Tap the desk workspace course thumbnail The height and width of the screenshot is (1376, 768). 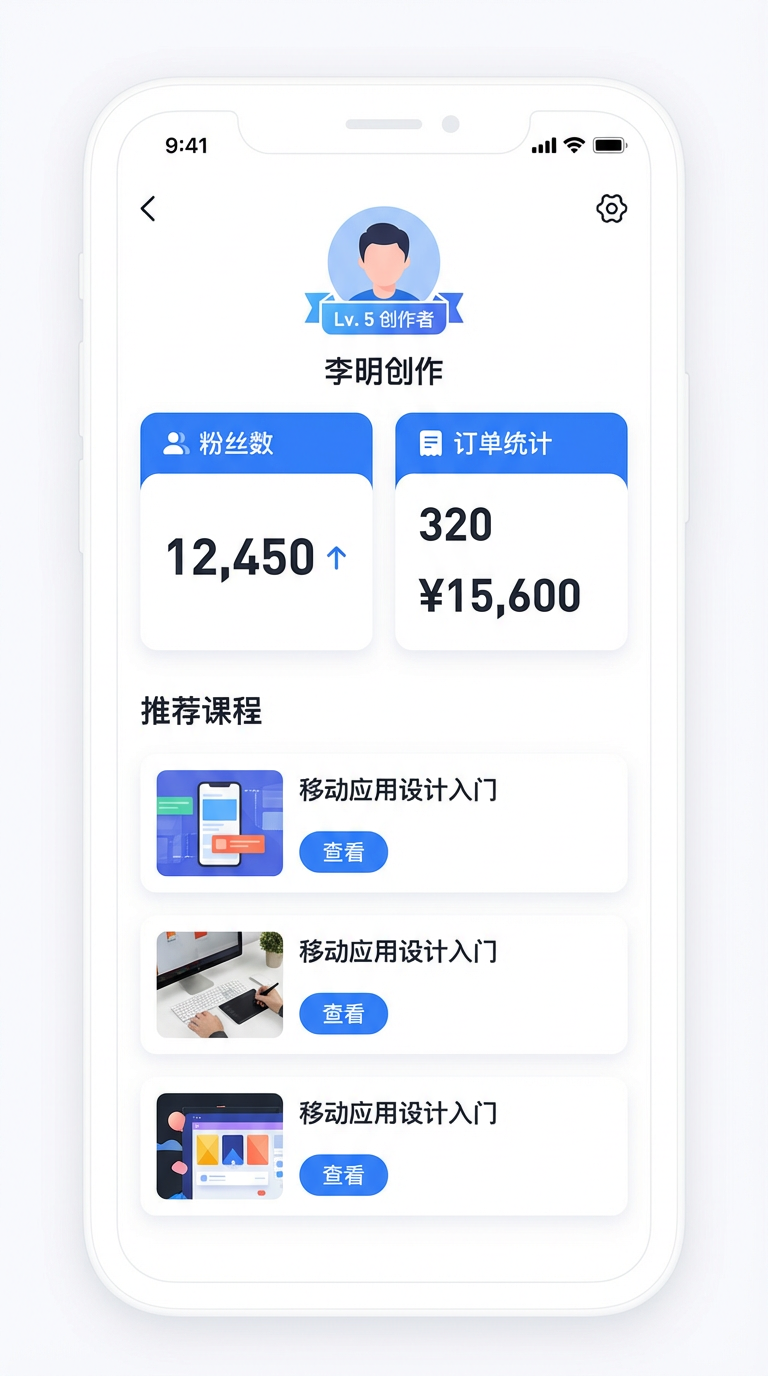219,984
